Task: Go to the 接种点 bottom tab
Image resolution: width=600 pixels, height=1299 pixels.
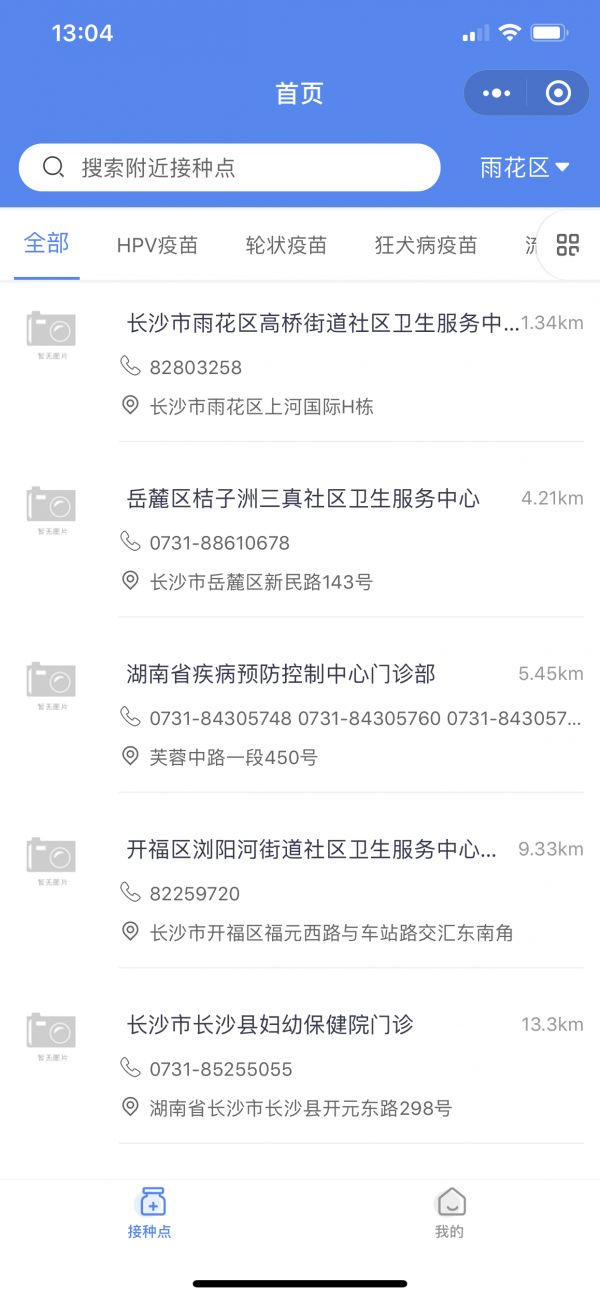Action: (150, 1213)
